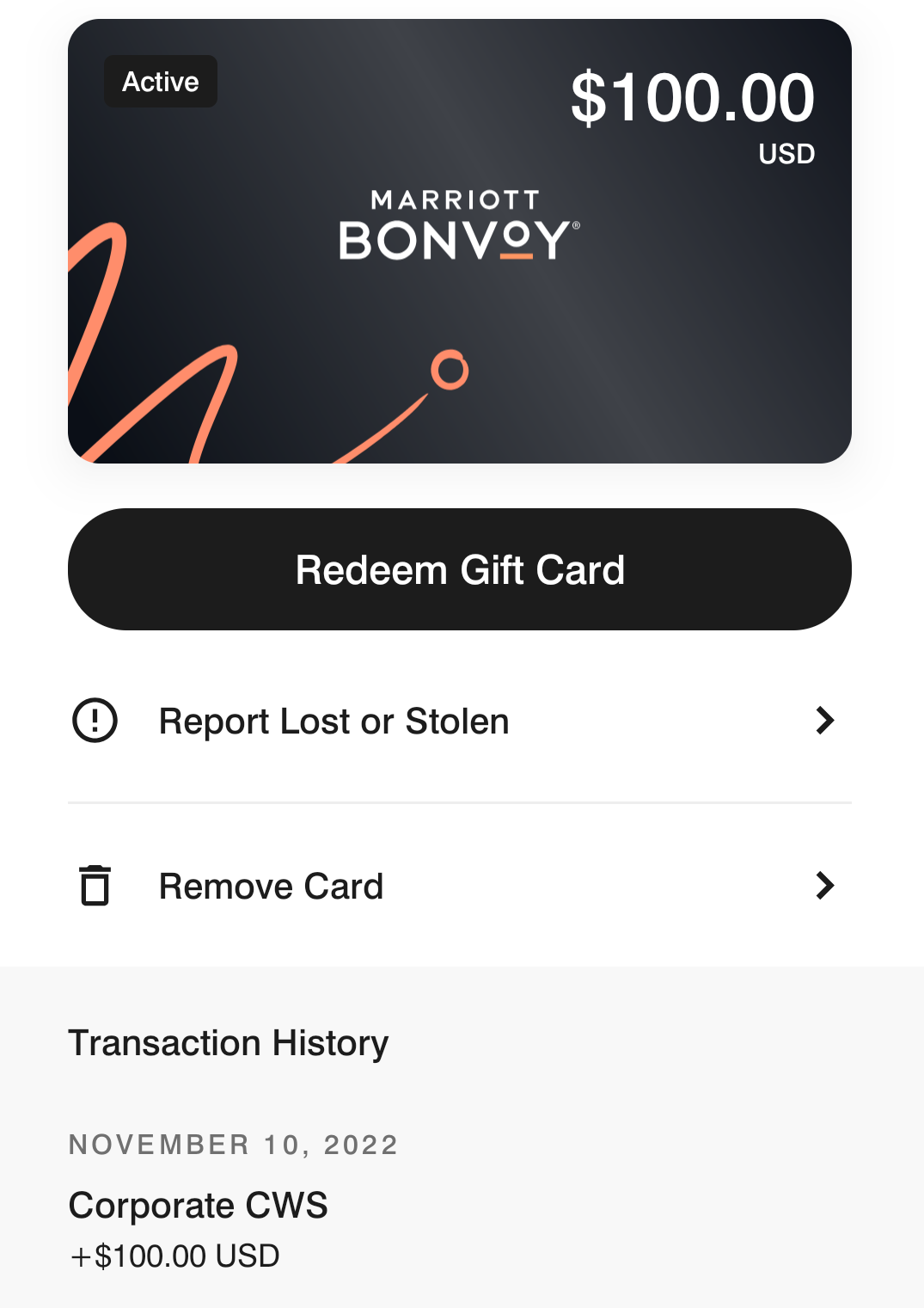924x1308 pixels.
Task: Select the Corporate CWS transaction
Action: pos(198,1205)
